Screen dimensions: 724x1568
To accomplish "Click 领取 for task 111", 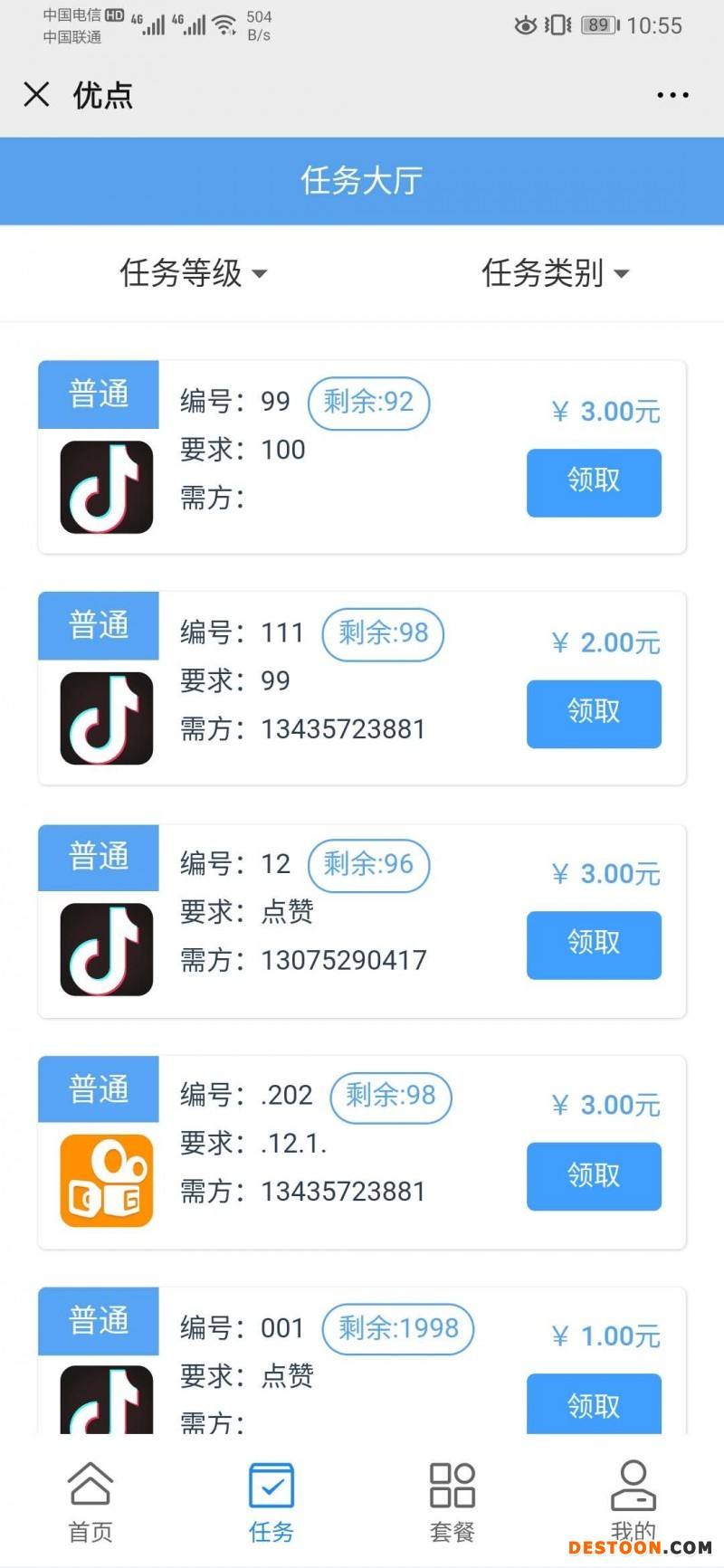I will (593, 714).
